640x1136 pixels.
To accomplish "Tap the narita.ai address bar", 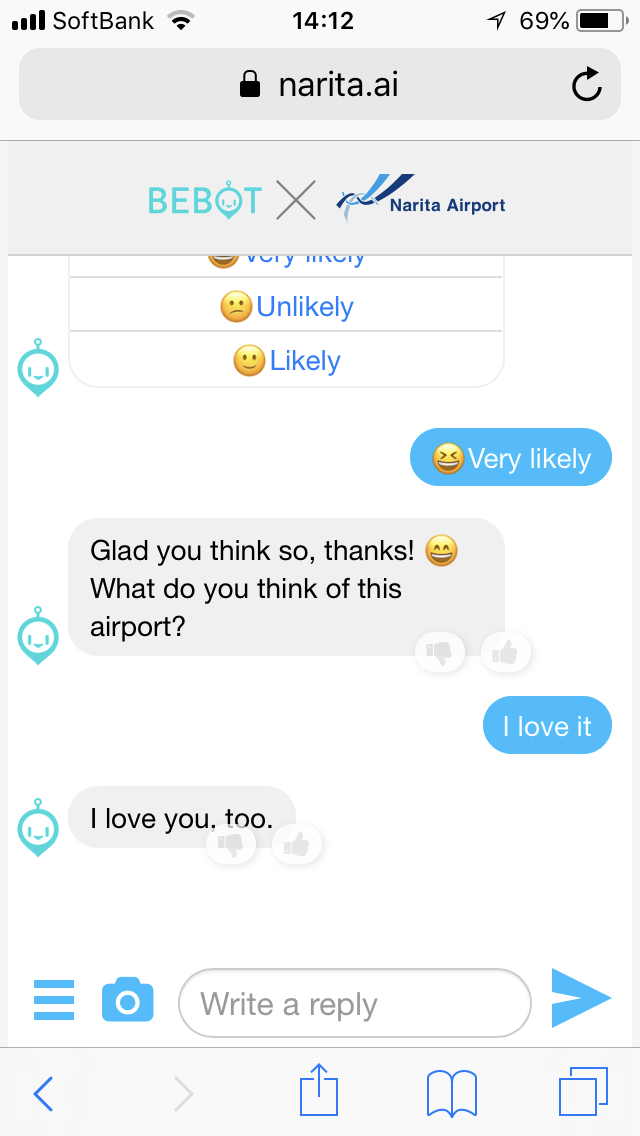I will pyautogui.click(x=320, y=85).
